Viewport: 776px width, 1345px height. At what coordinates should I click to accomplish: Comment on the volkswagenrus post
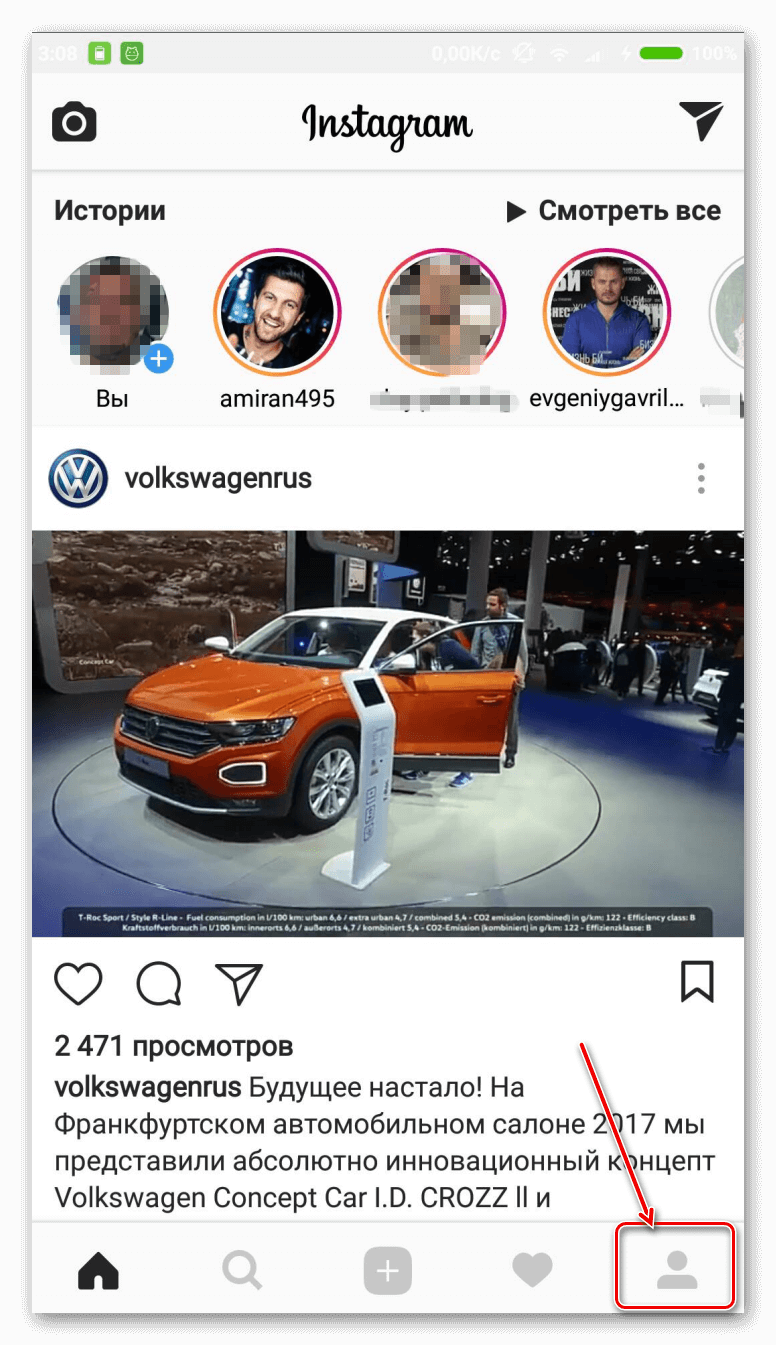(158, 982)
